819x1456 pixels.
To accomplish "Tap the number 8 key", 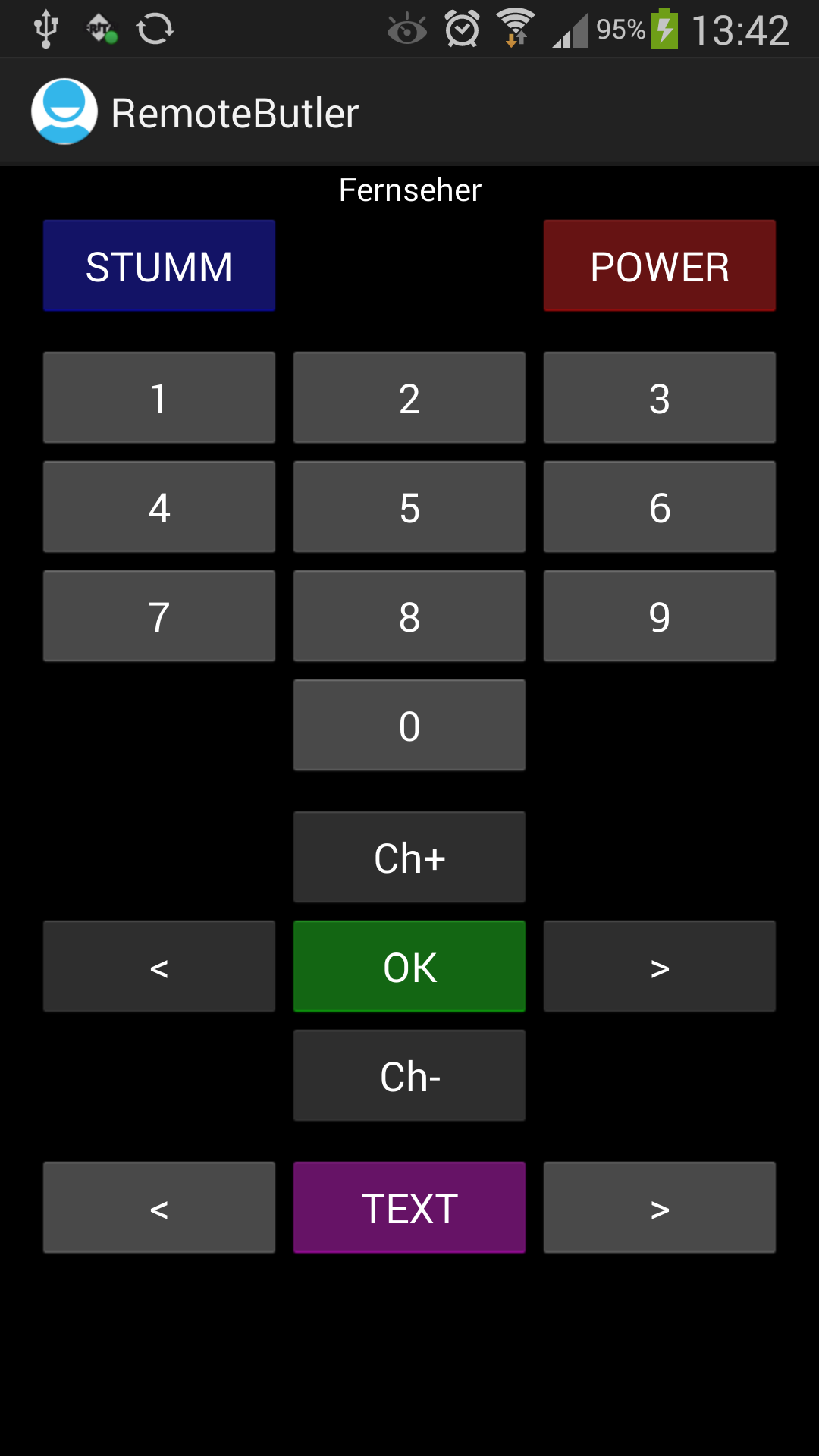I will (x=409, y=616).
